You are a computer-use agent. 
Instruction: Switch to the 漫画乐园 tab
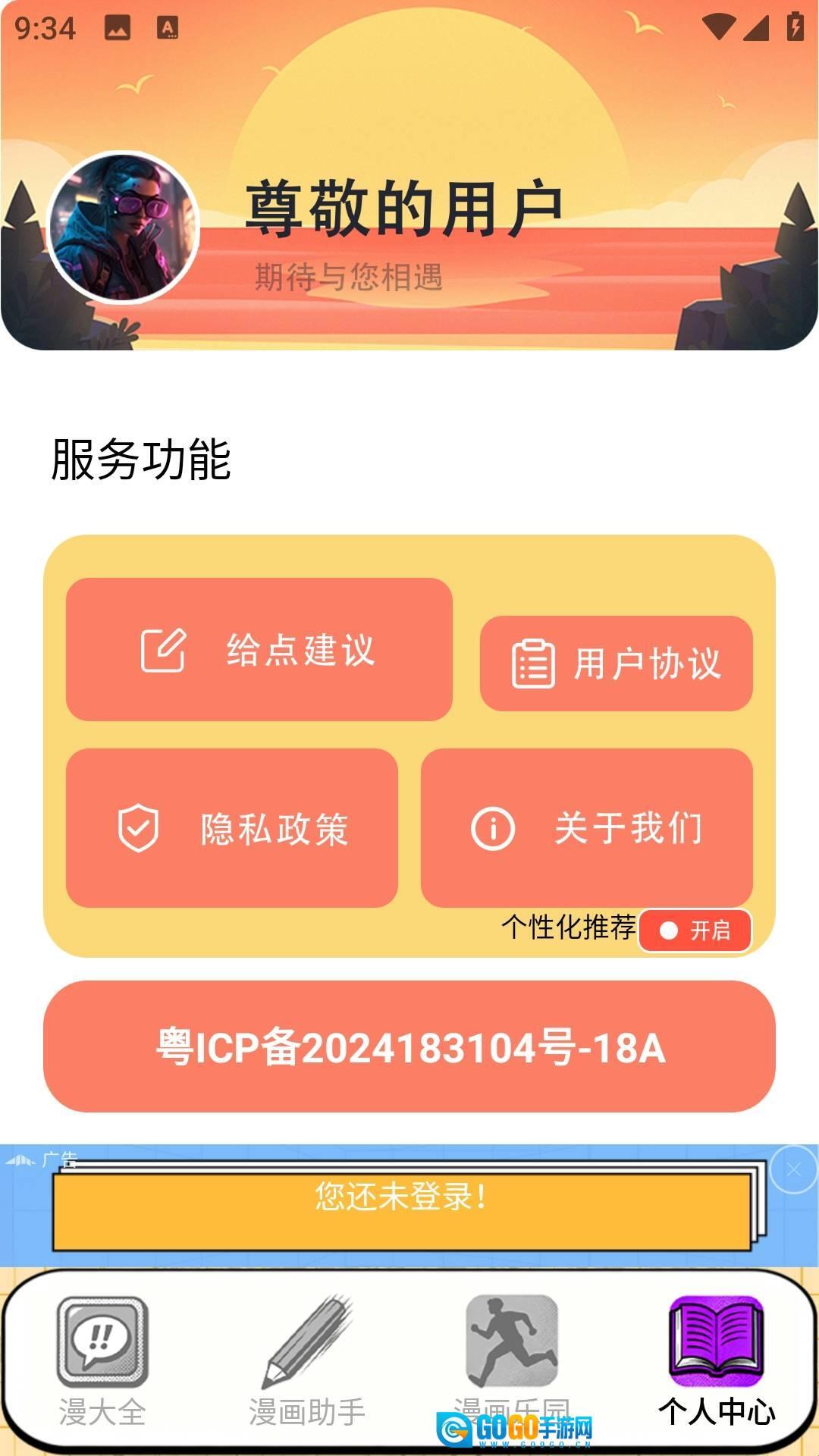point(512,1357)
